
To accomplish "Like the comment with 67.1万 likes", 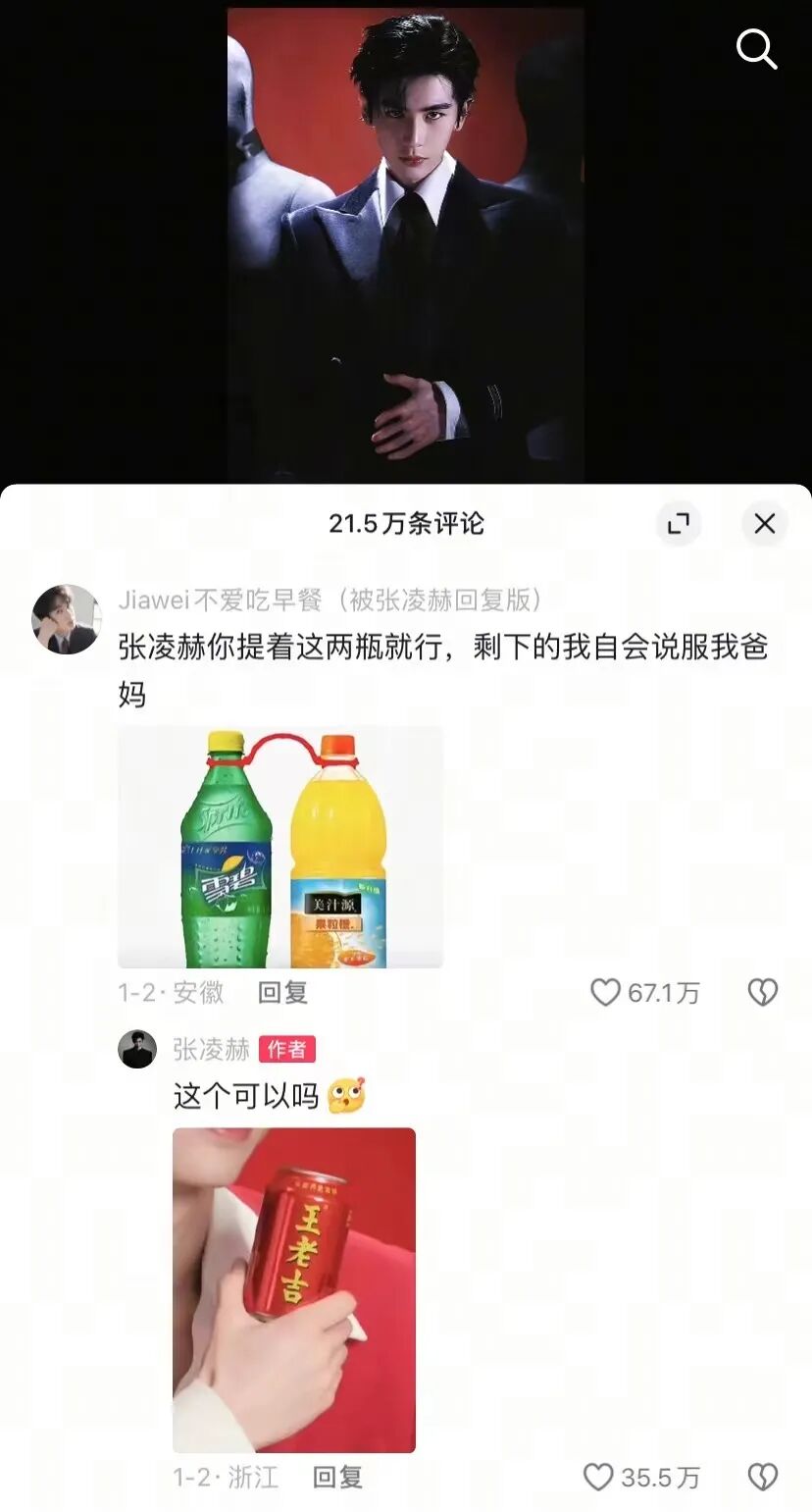I will pos(605,992).
